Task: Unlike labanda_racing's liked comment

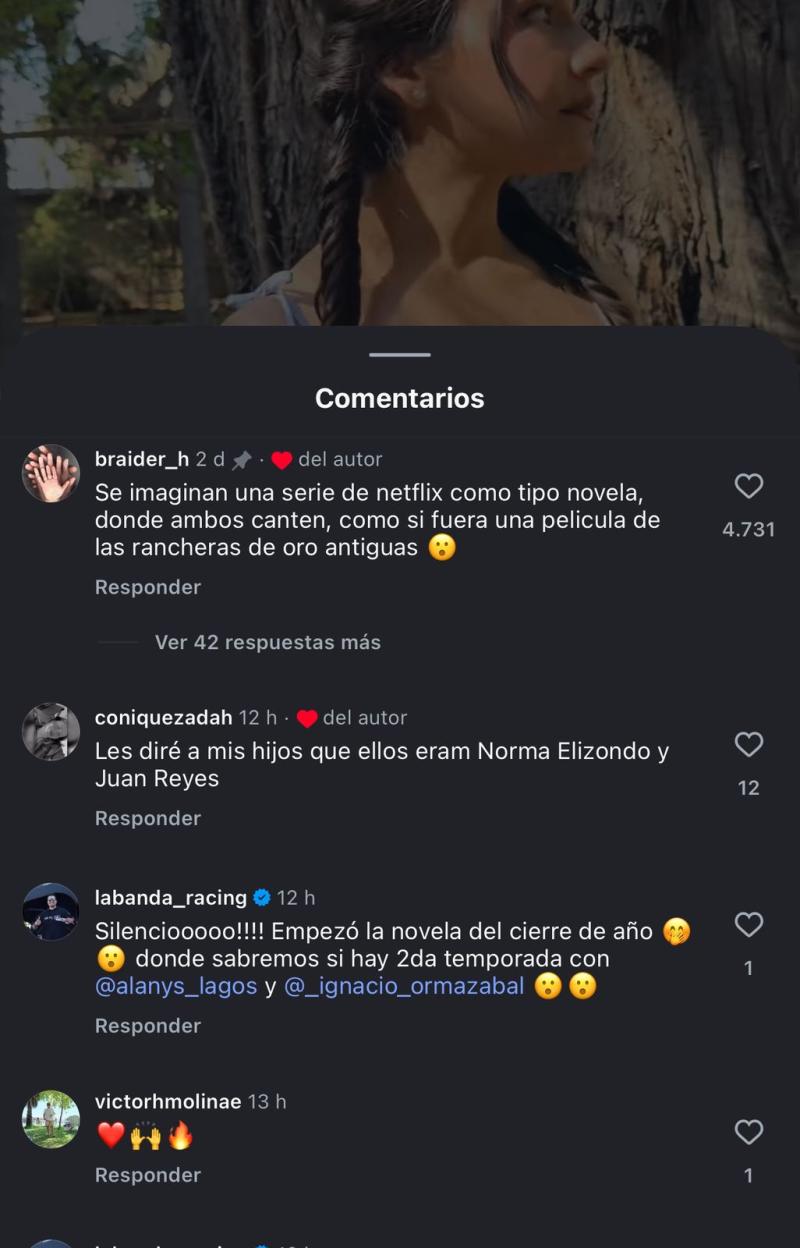Action: (x=749, y=925)
